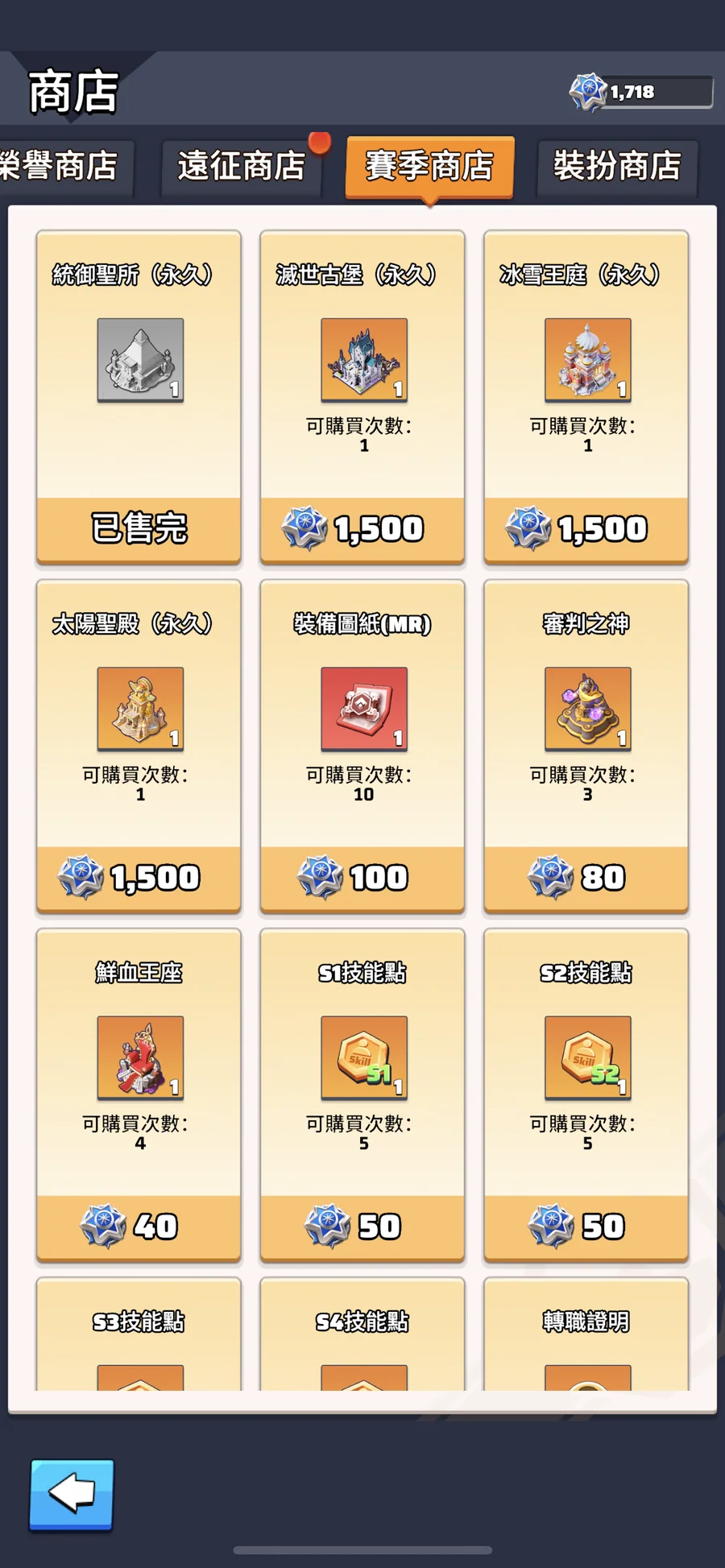
Task: Select the S3技能點 item card
Action: click(x=139, y=1337)
